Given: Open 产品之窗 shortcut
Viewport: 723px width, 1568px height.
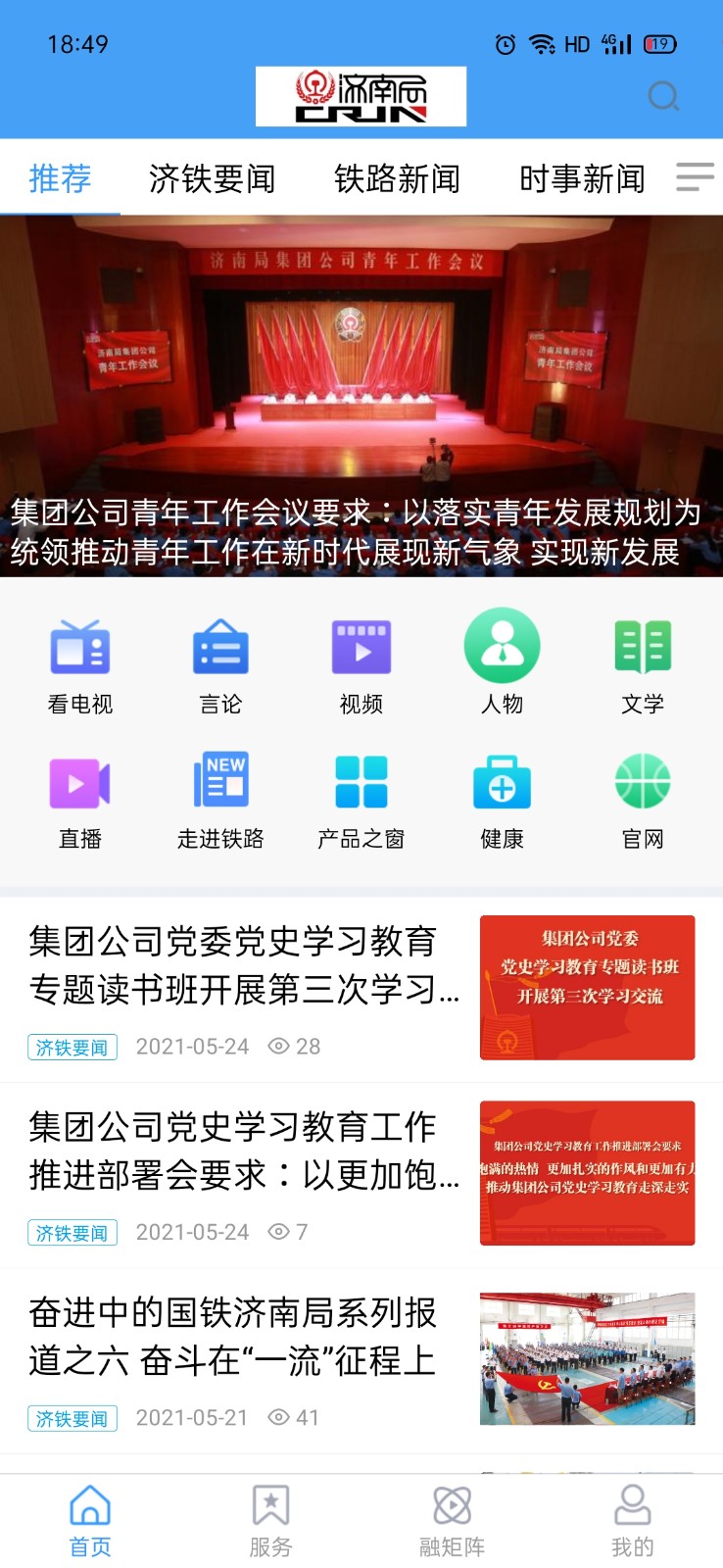Looking at the screenshot, I should pos(361,801).
